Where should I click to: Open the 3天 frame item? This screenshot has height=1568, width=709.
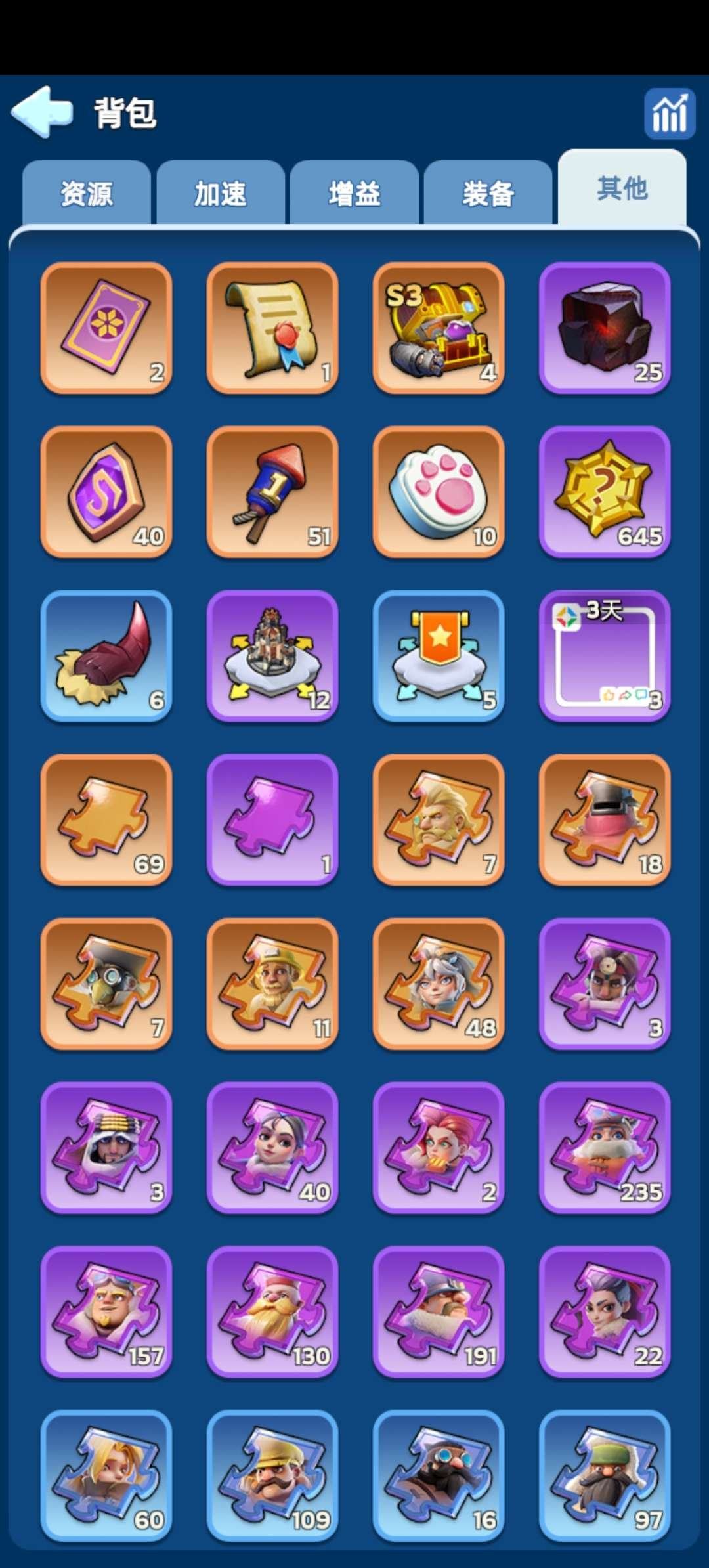[x=605, y=656]
